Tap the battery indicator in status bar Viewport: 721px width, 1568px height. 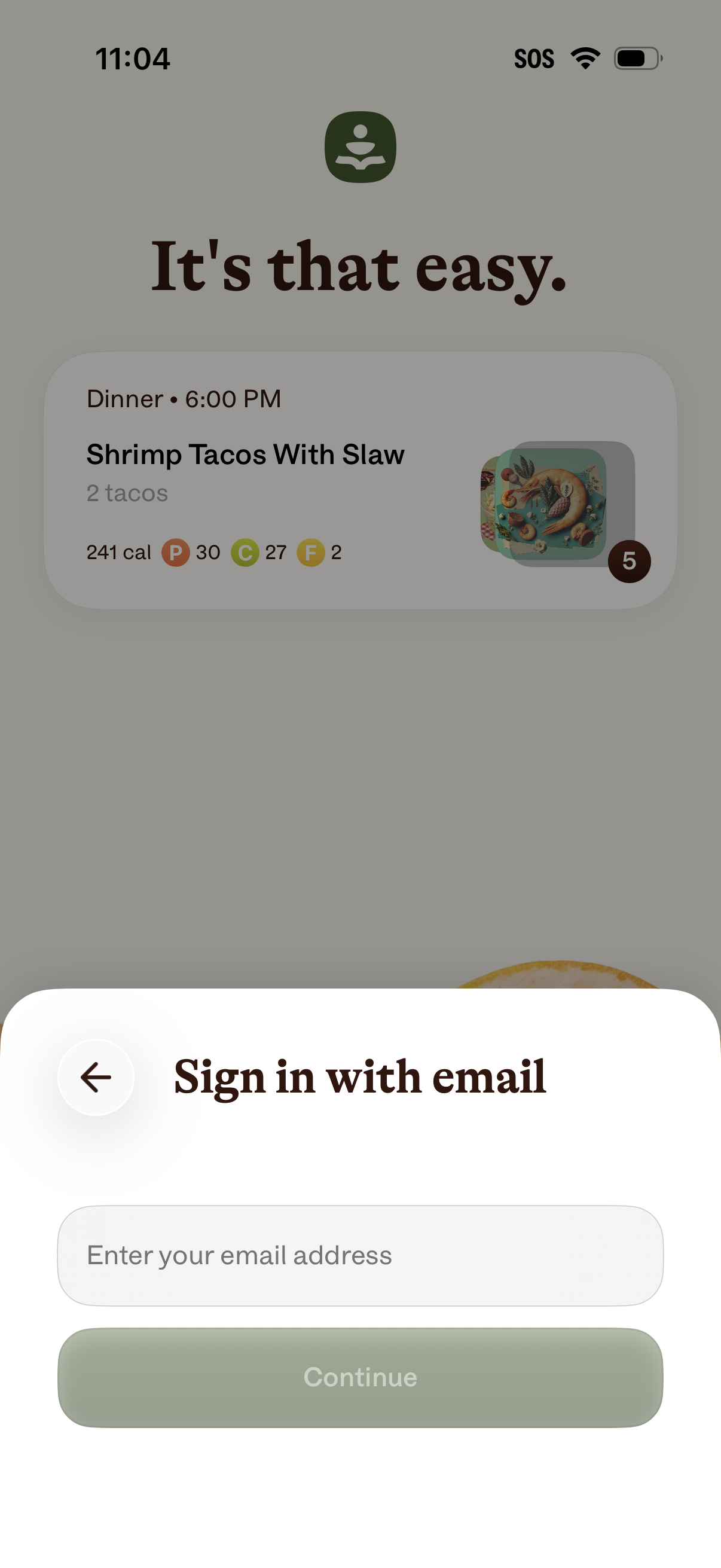point(637,58)
